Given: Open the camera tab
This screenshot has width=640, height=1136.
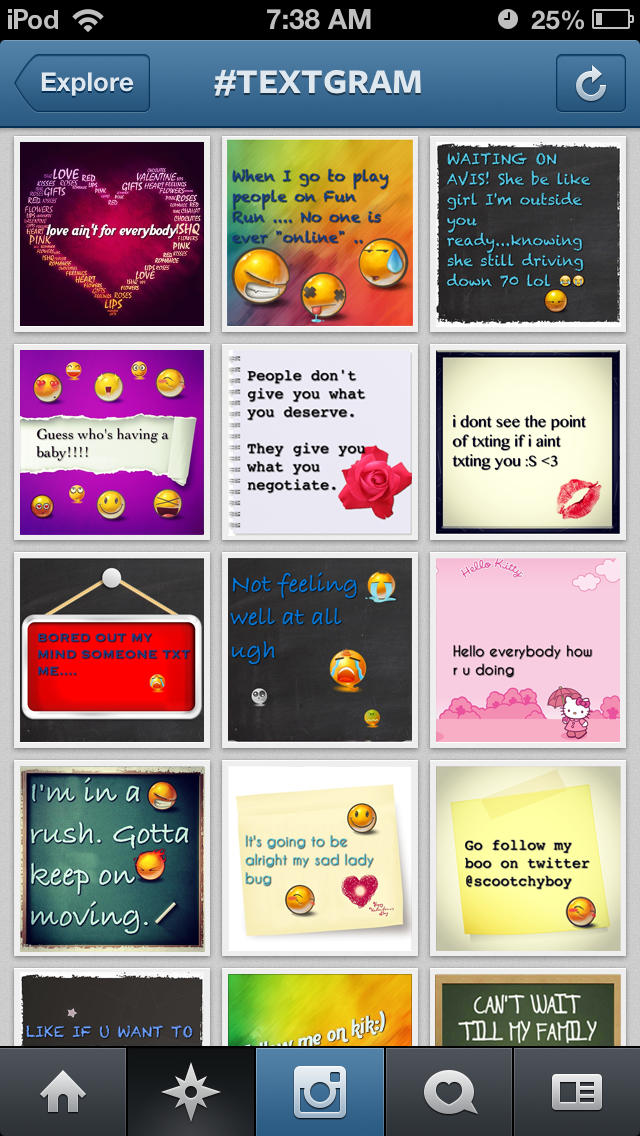Looking at the screenshot, I should pos(320,1092).
